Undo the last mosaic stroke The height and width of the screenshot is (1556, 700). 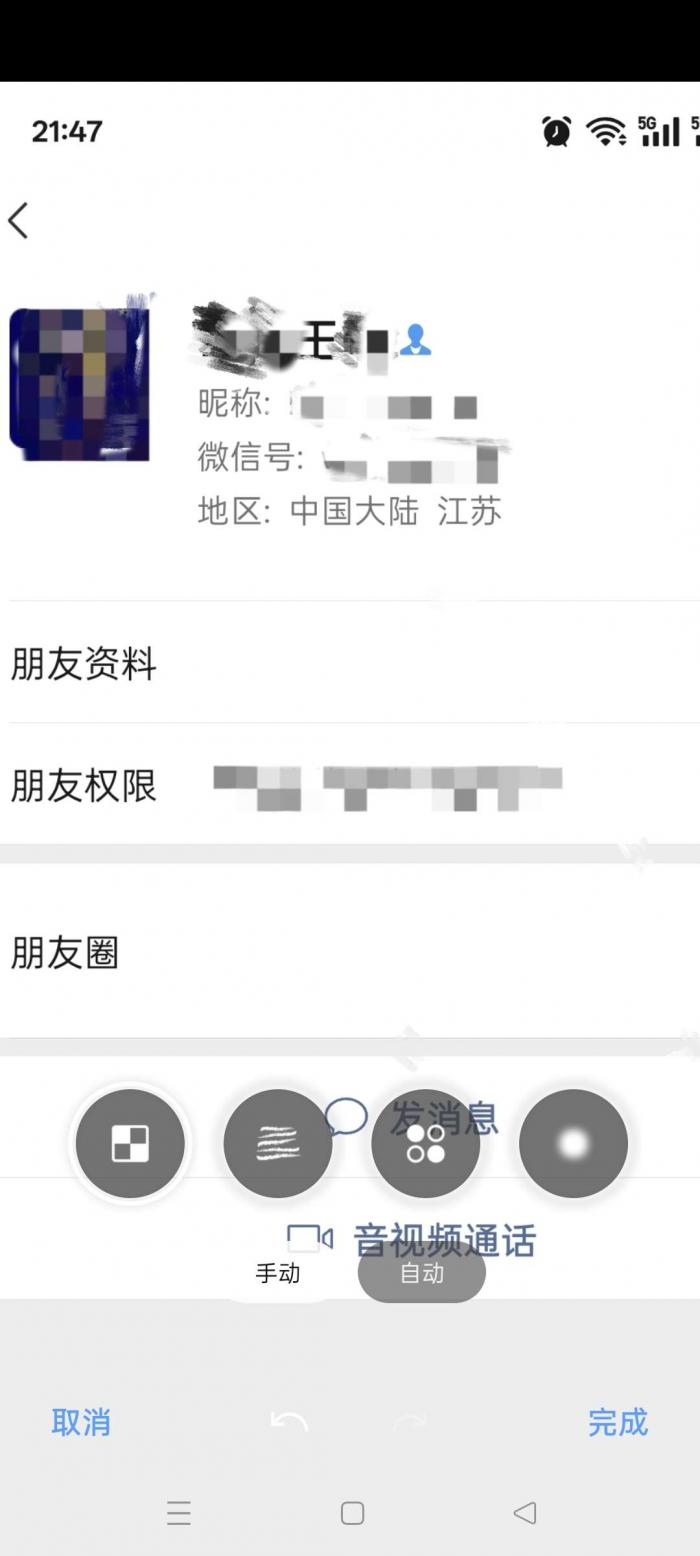click(289, 1422)
